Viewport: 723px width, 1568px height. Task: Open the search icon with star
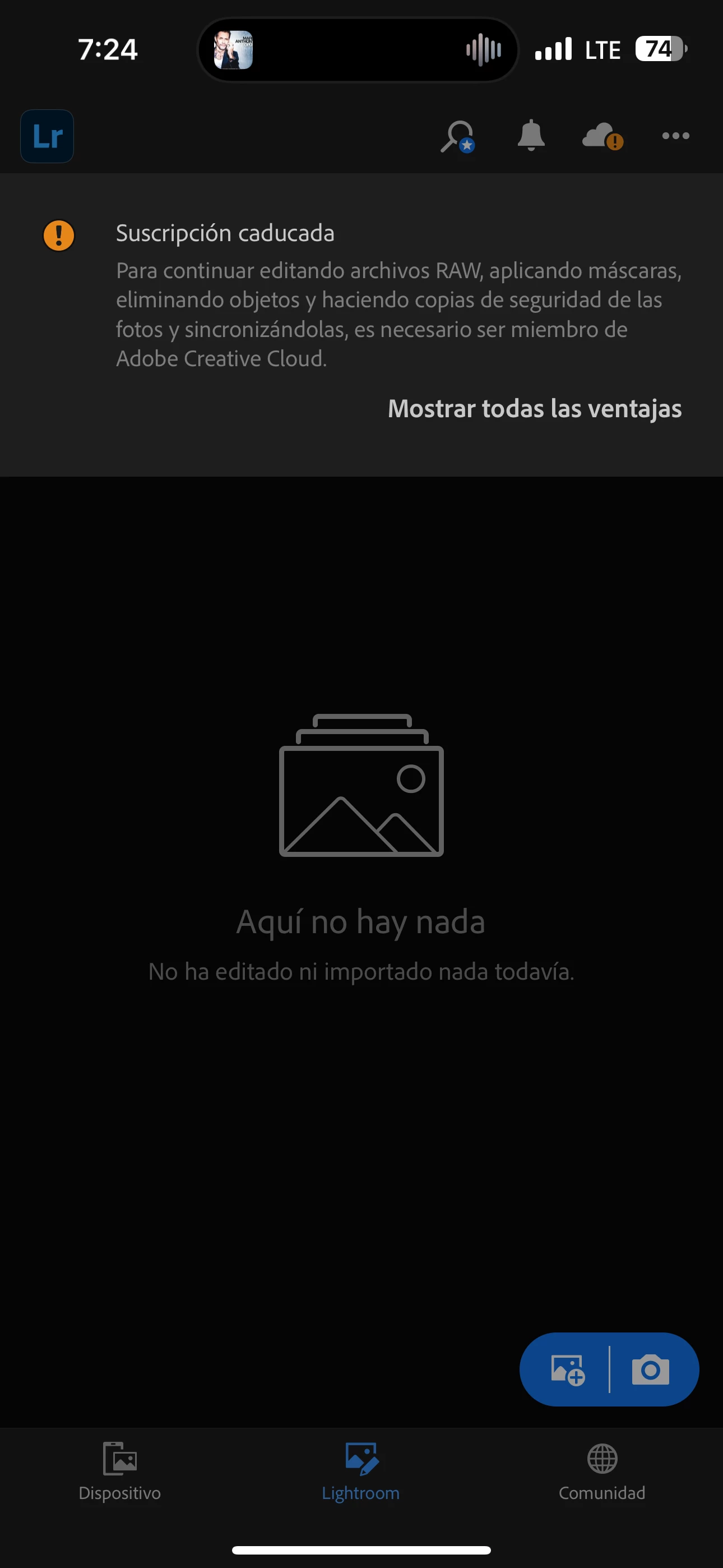[457, 136]
